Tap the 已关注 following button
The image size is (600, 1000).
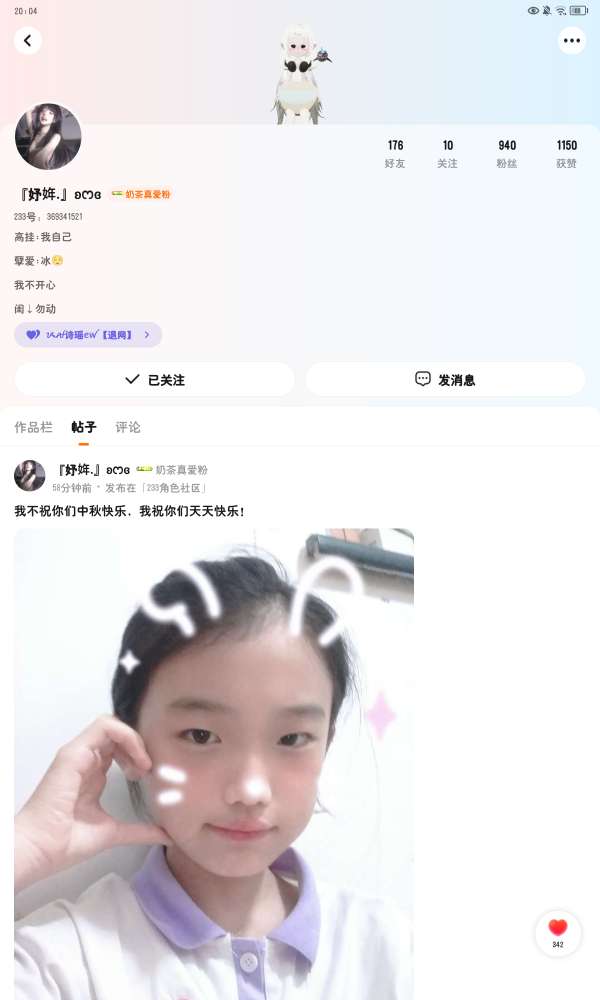[154, 379]
